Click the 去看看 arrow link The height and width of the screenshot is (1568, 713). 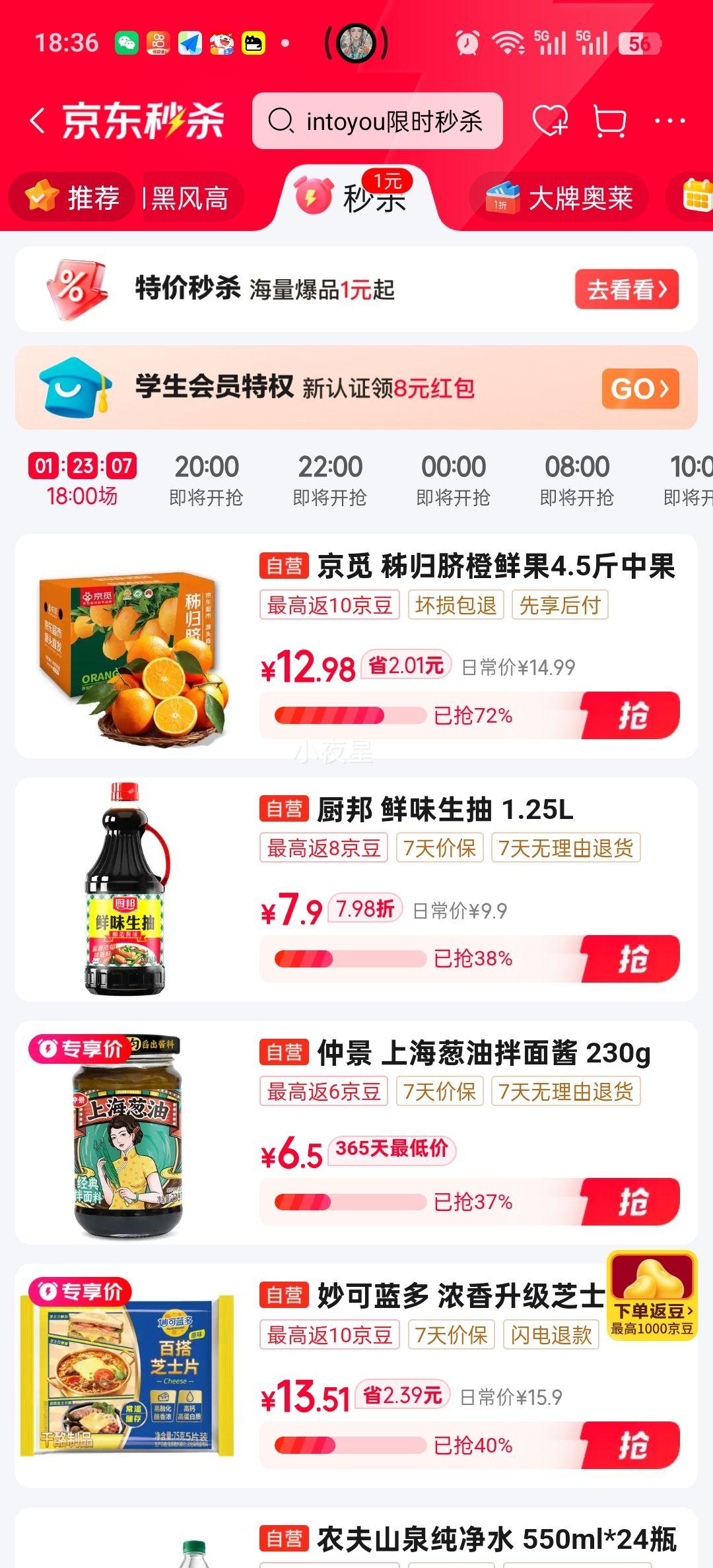[626, 289]
